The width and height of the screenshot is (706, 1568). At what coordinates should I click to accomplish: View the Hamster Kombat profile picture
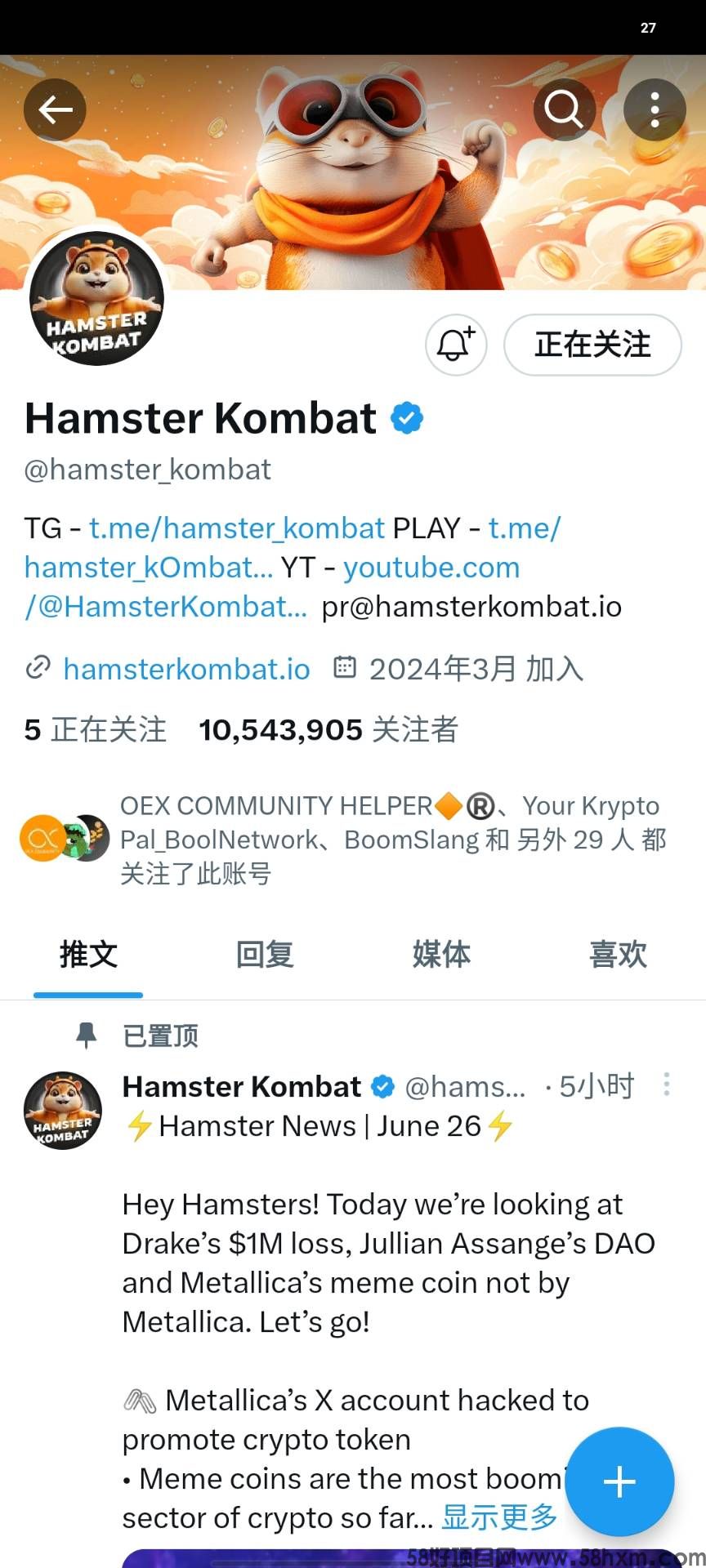click(x=96, y=299)
